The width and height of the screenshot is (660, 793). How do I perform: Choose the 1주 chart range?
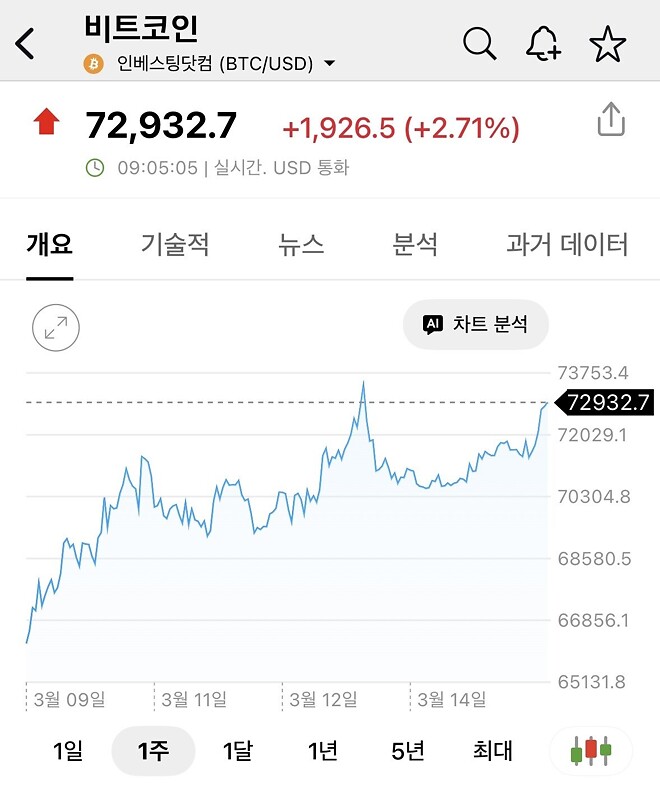(x=153, y=751)
